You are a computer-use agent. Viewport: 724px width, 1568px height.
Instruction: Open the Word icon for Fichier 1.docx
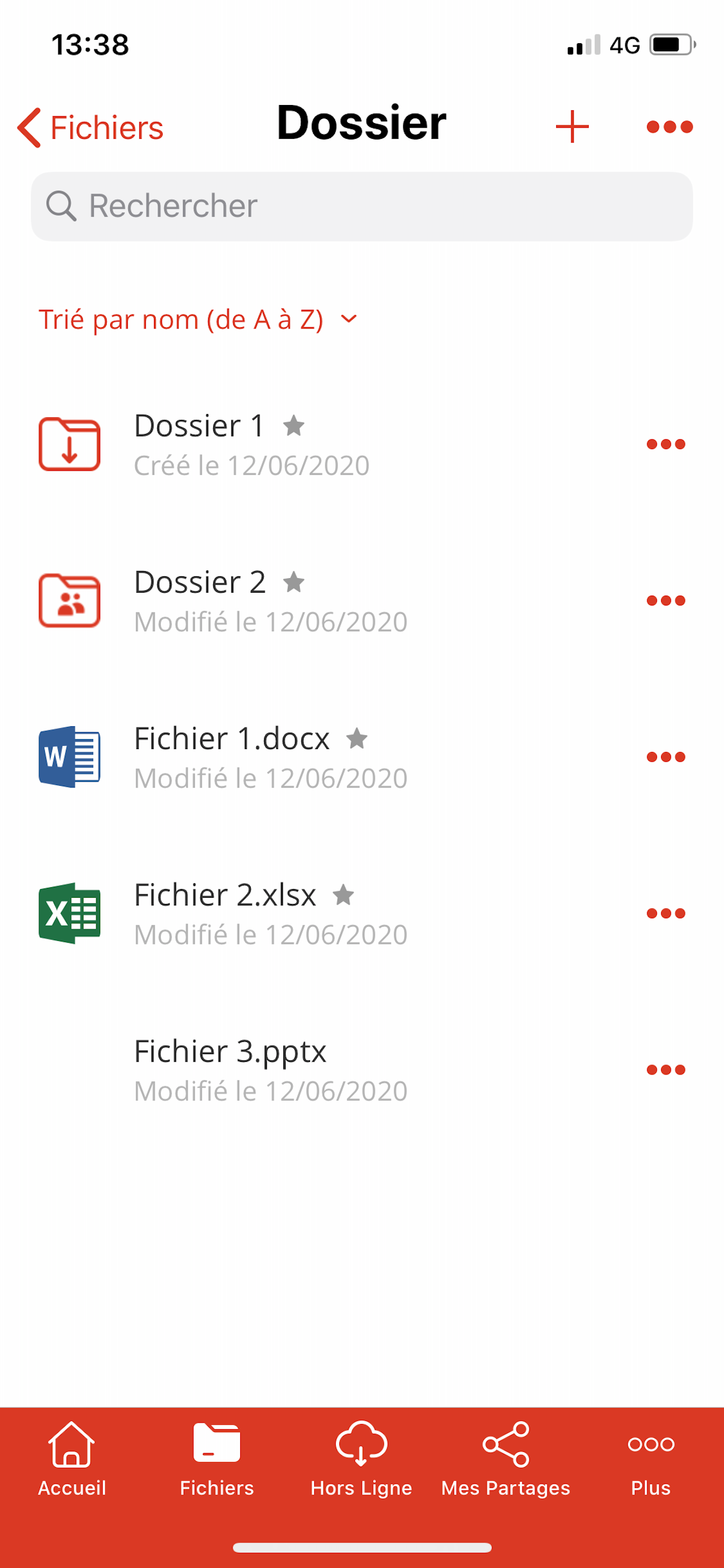pyautogui.click(x=68, y=757)
